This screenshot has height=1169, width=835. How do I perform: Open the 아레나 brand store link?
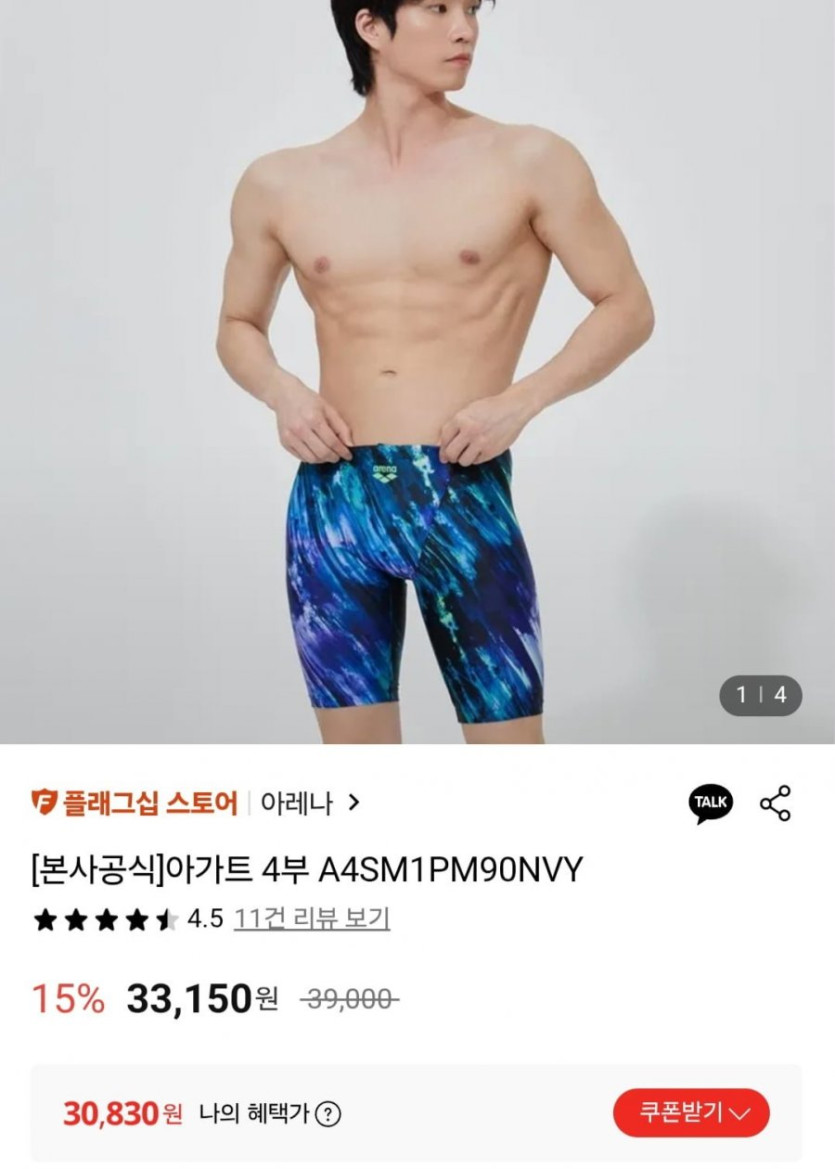click(308, 802)
